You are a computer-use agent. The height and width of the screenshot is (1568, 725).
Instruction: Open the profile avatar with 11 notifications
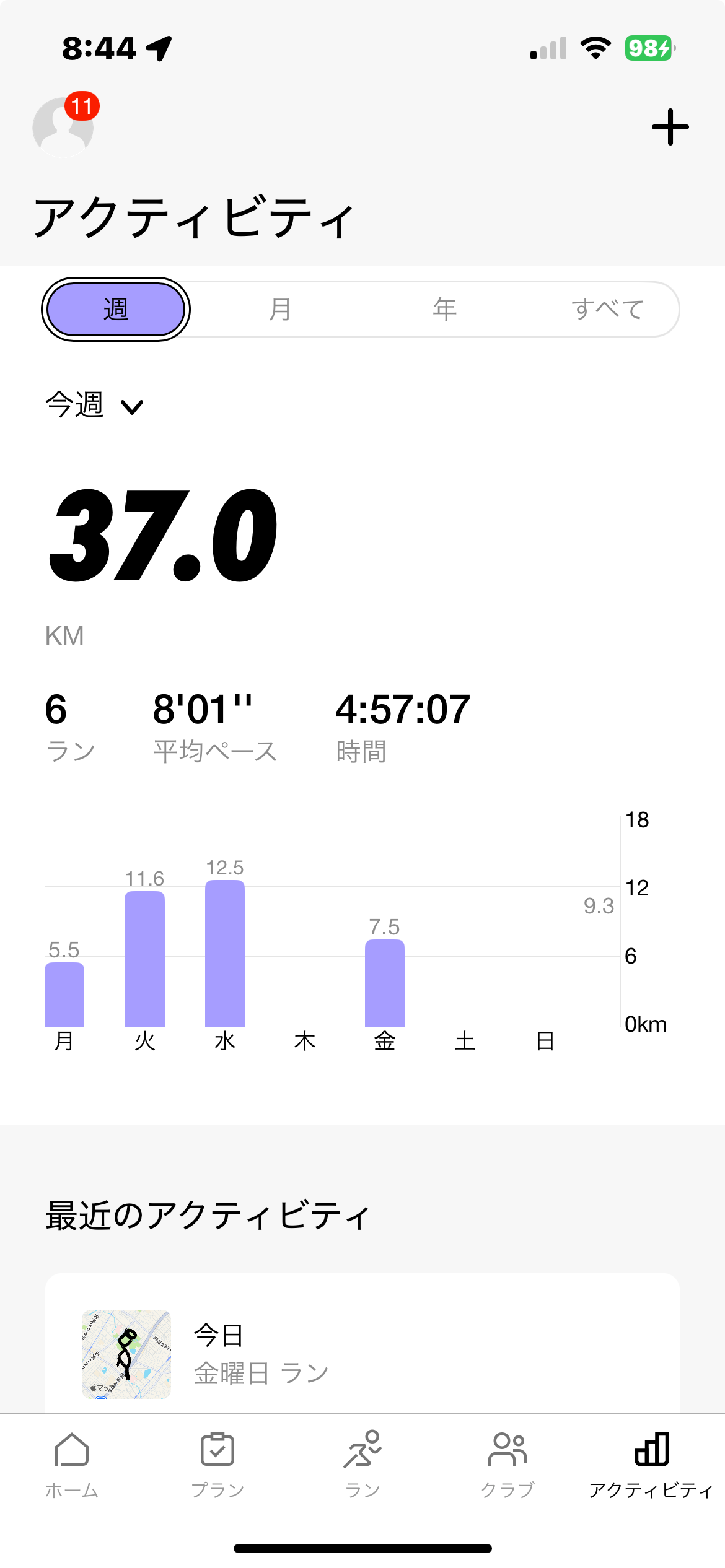[63, 126]
